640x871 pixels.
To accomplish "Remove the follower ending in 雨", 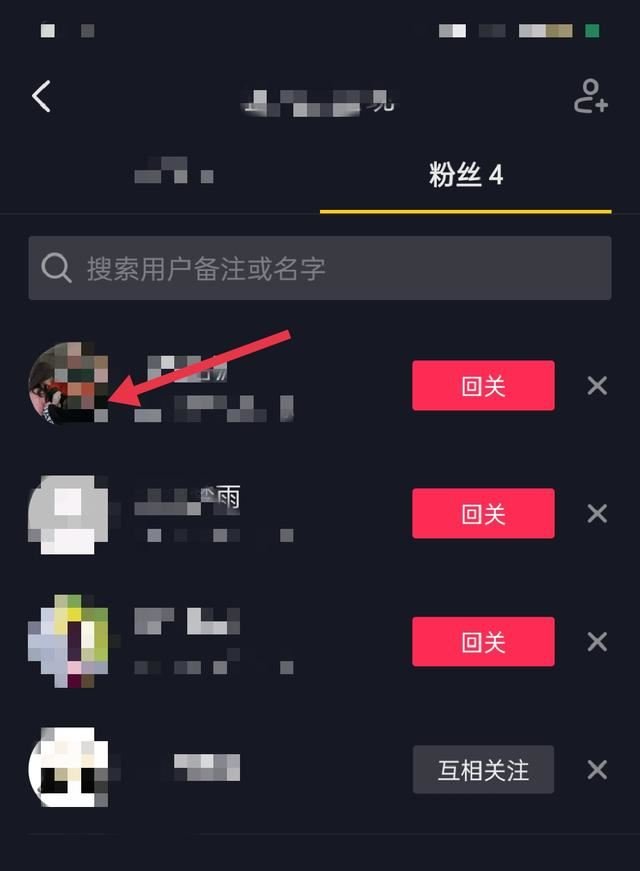I will click(597, 514).
